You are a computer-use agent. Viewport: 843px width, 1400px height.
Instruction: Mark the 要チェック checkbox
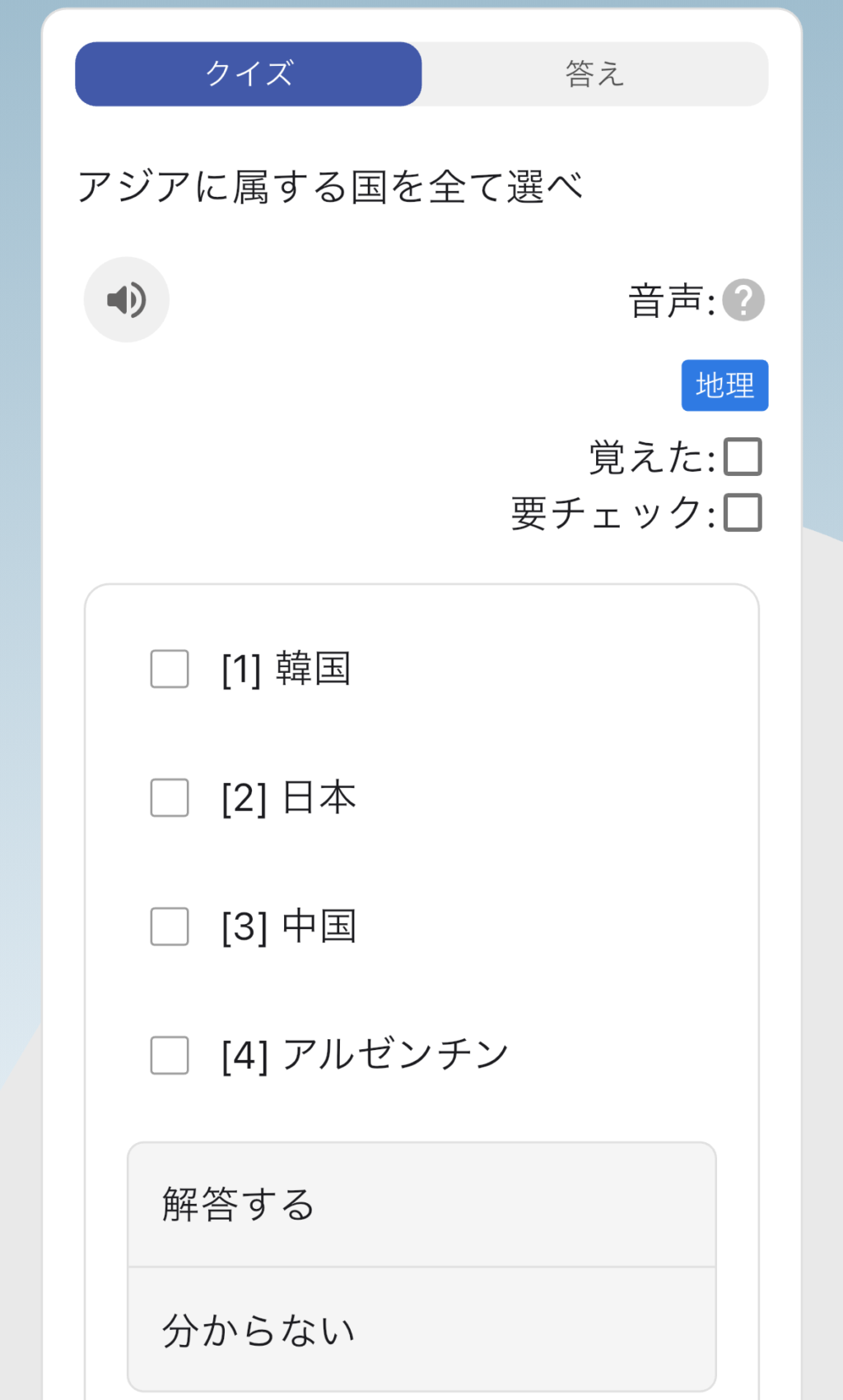pos(743,513)
